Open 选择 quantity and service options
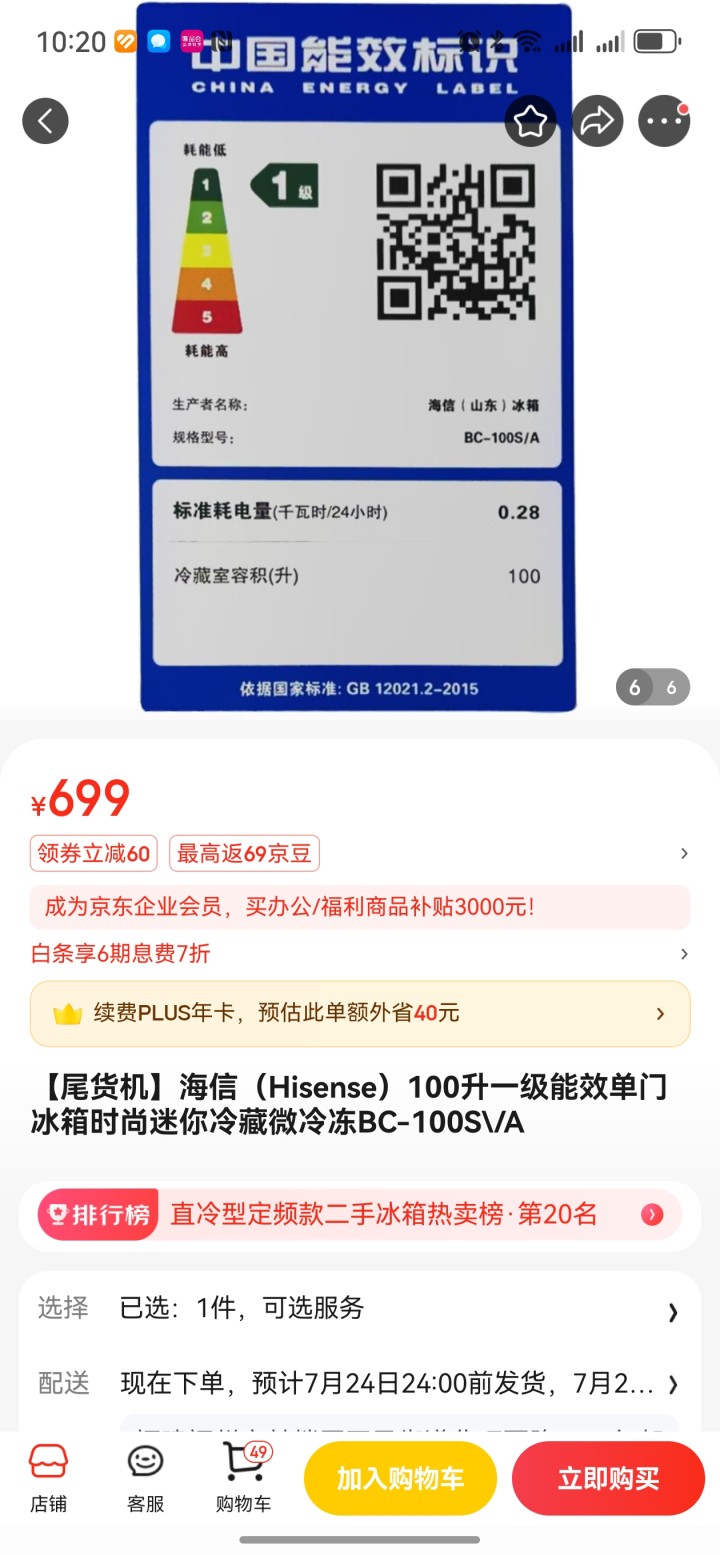Screen dimensions: 720x1555 (360, 1308)
